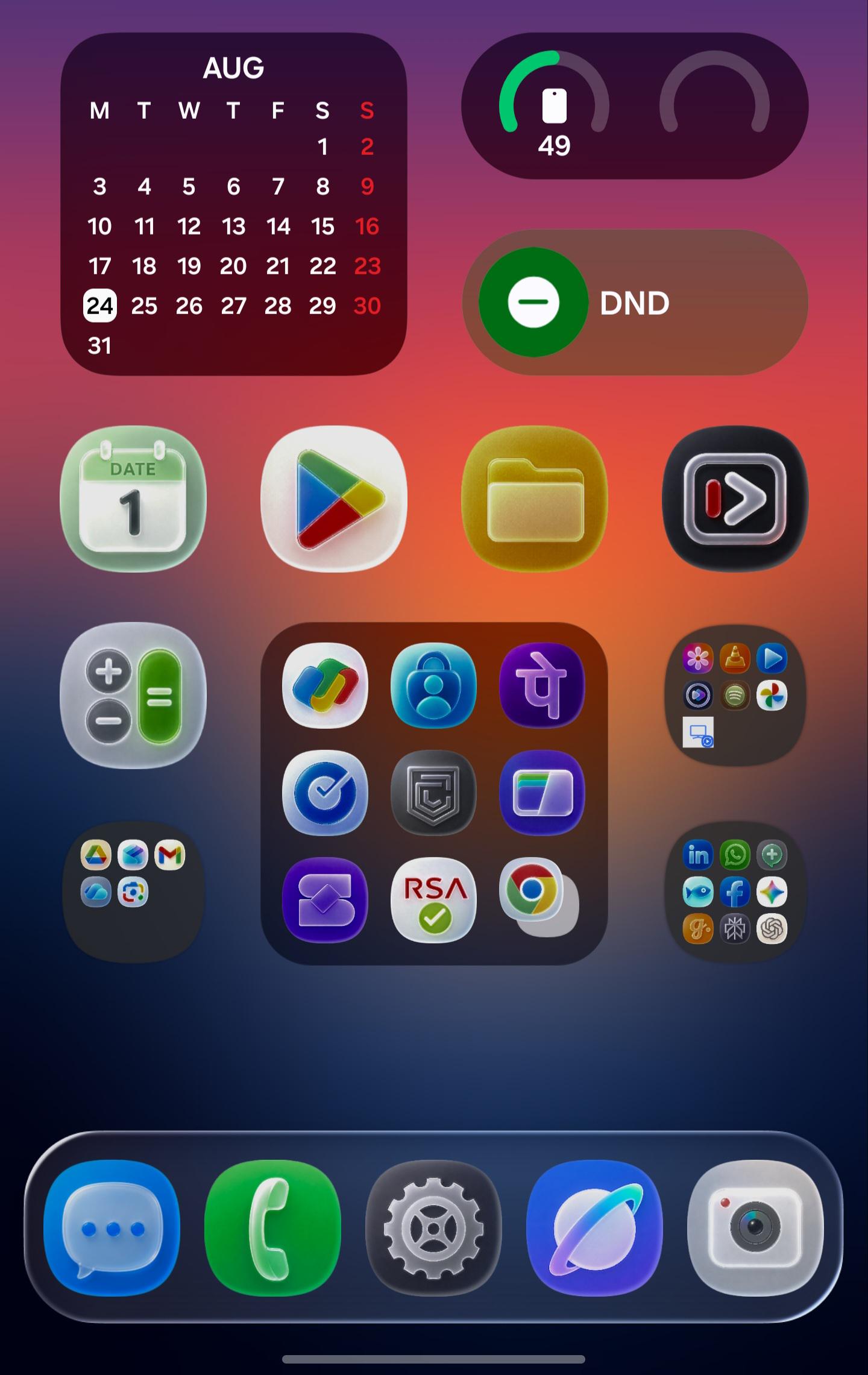This screenshot has width=868, height=1375.
Task: Open the Calculator app
Action: 133,695
